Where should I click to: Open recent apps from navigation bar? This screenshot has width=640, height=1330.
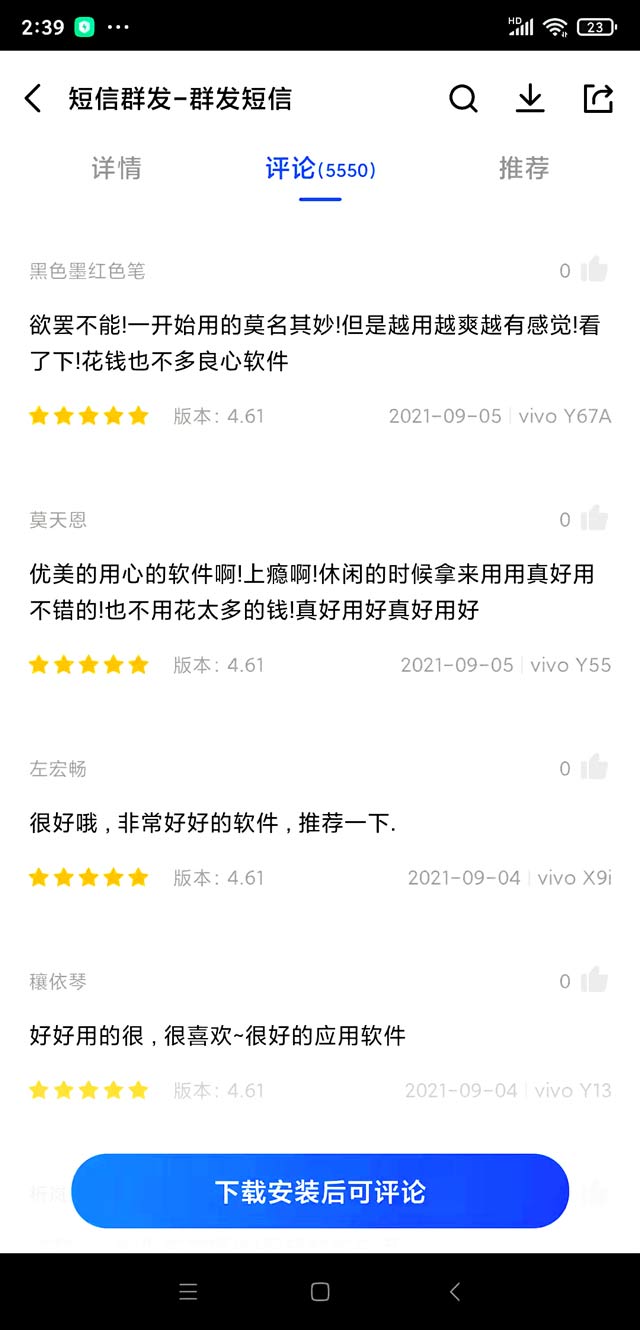pos(188,1292)
